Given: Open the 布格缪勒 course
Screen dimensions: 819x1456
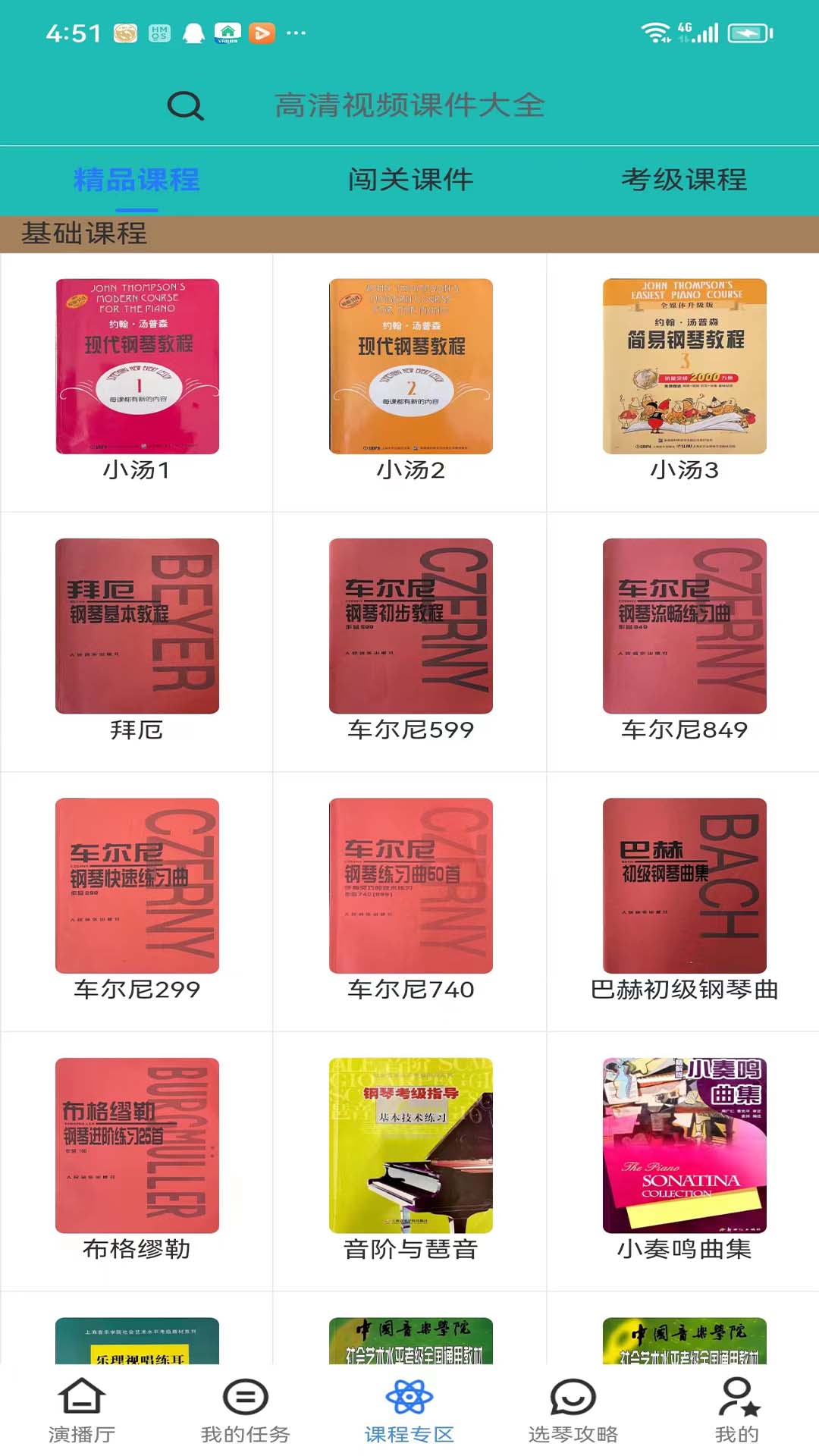Looking at the screenshot, I should [x=137, y=1145].
